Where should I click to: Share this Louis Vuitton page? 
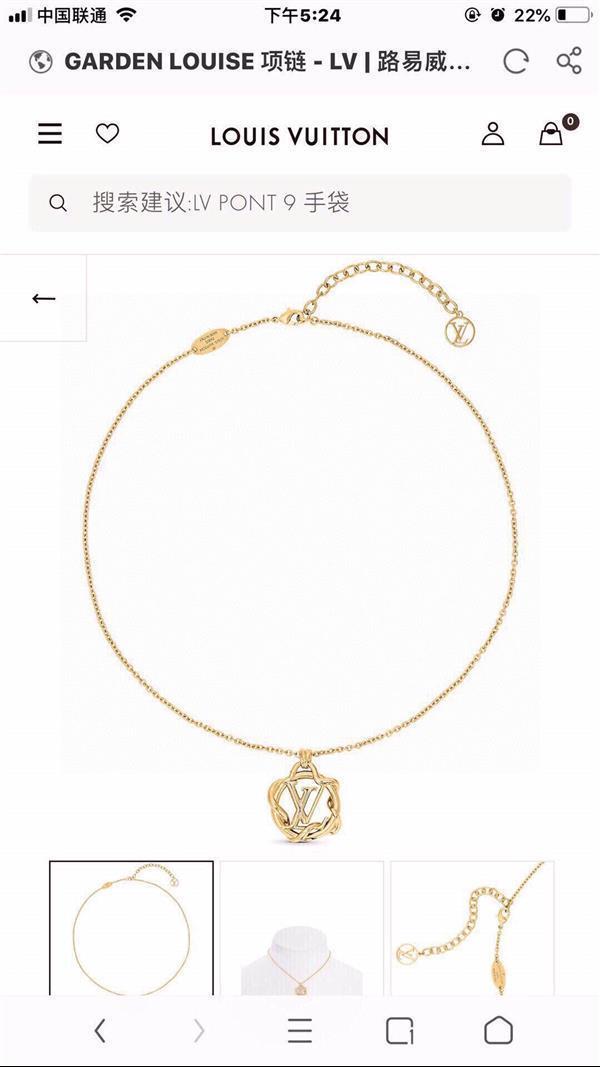point(569,61)
